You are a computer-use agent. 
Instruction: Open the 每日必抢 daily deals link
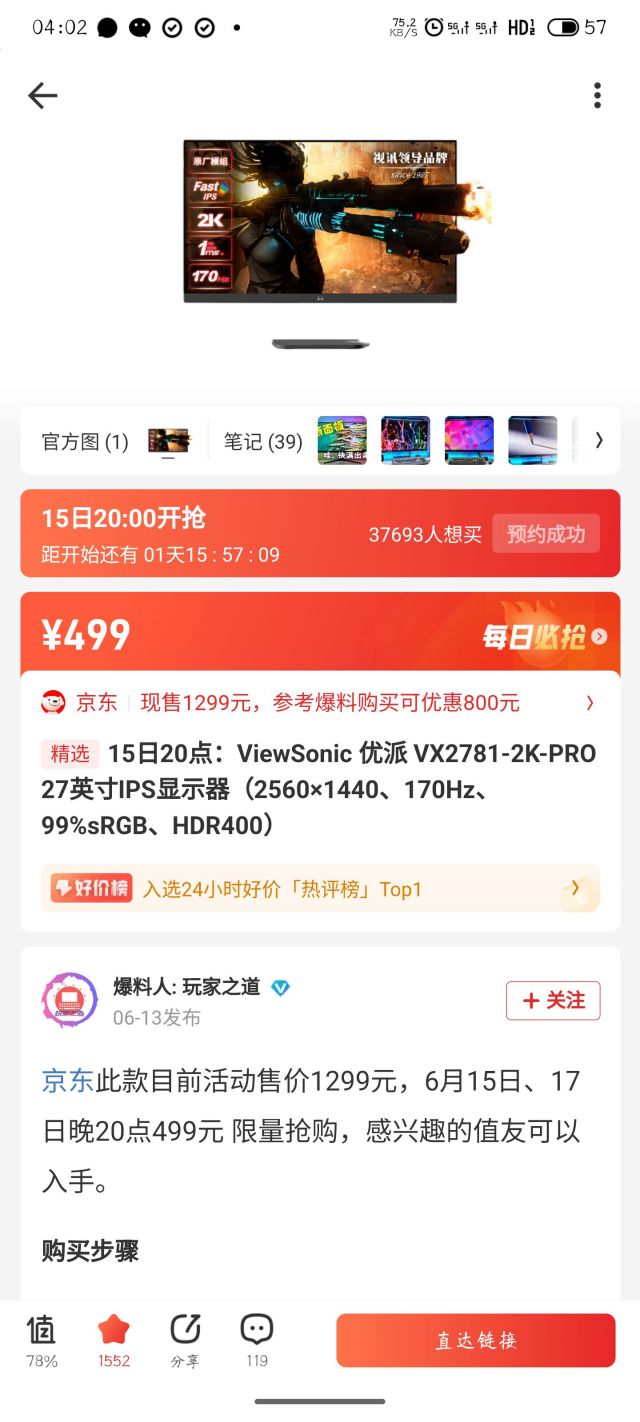544,636
